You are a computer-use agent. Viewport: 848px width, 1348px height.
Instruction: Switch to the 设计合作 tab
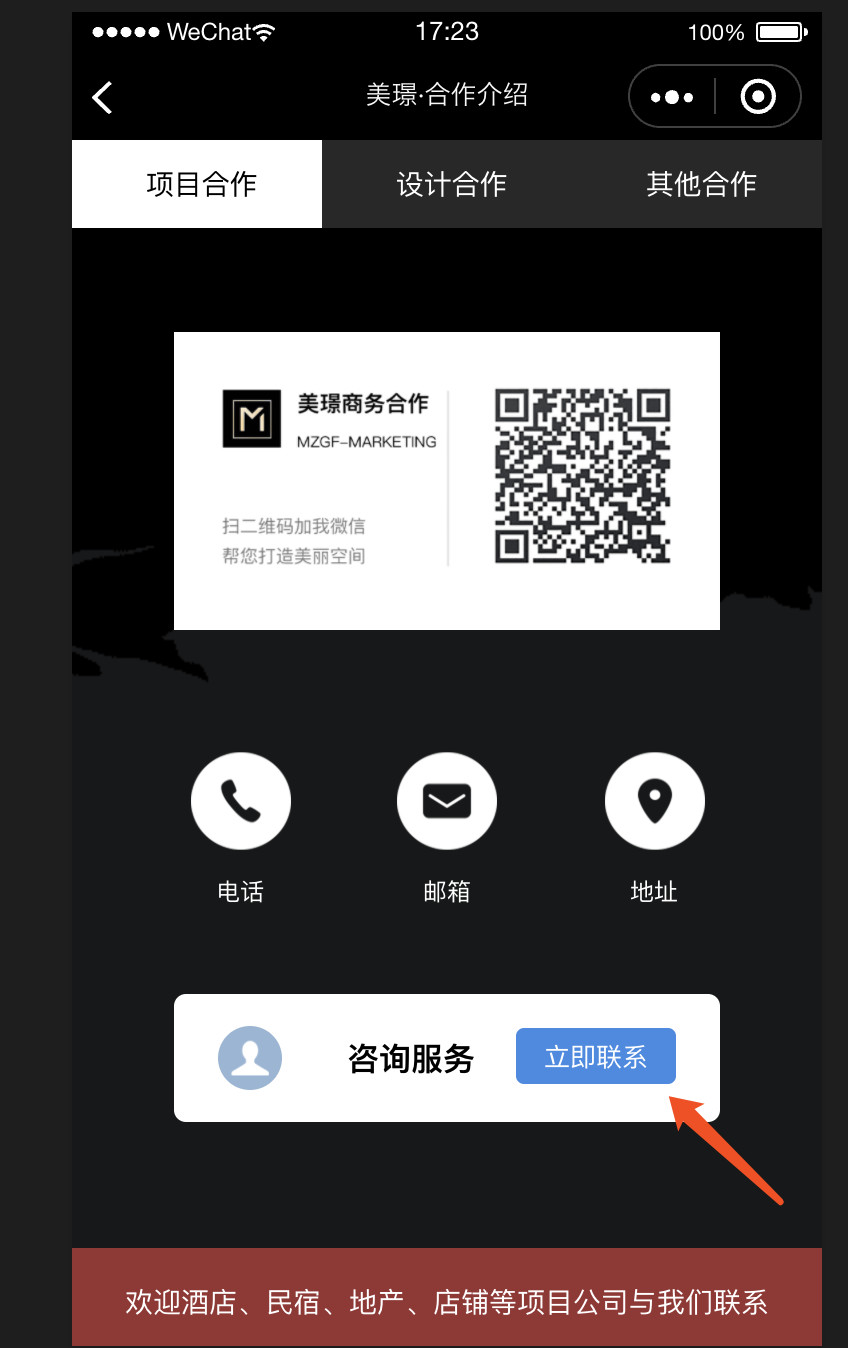point(451,184)
